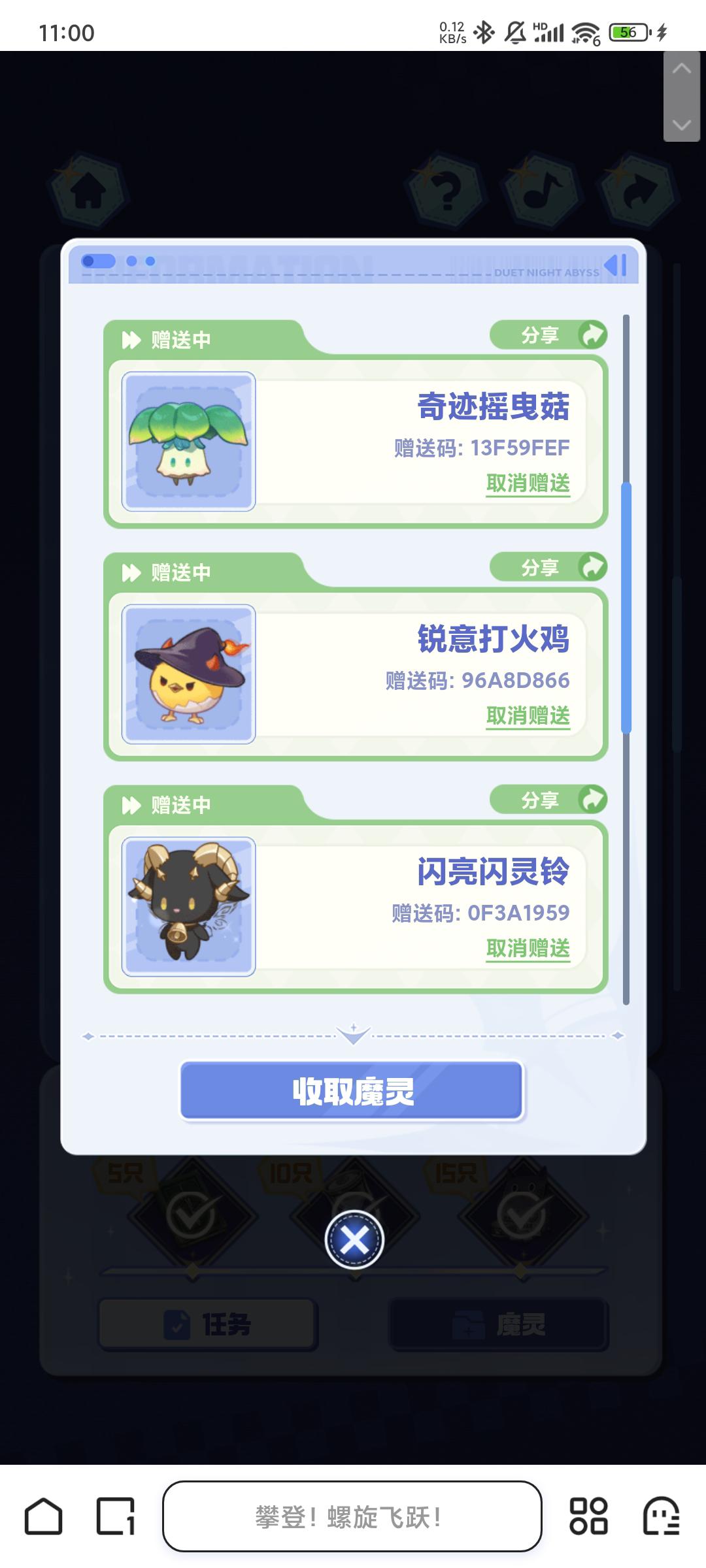
Task: Open the browser grid menu
Action: pos(588,1516)
